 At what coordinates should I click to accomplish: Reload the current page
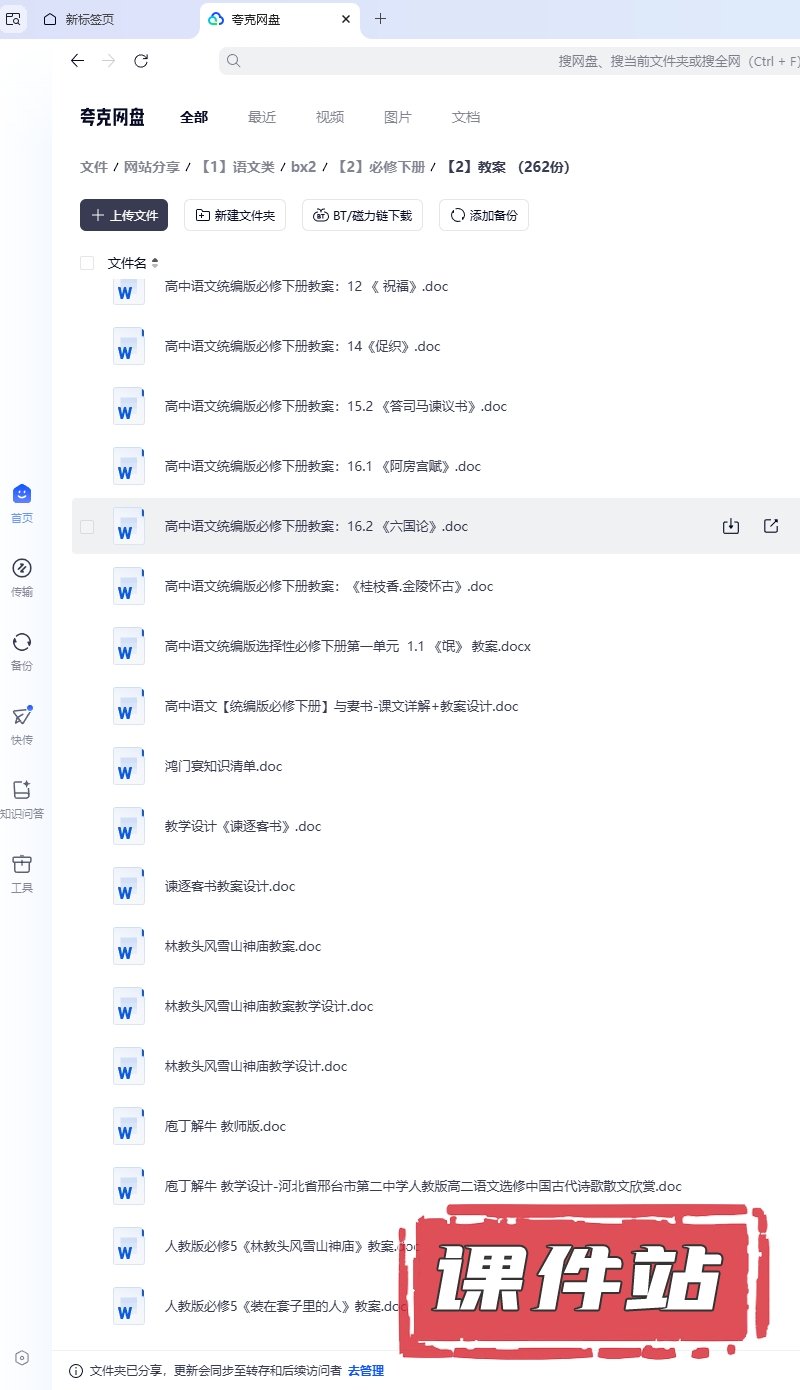coord(141,61)
